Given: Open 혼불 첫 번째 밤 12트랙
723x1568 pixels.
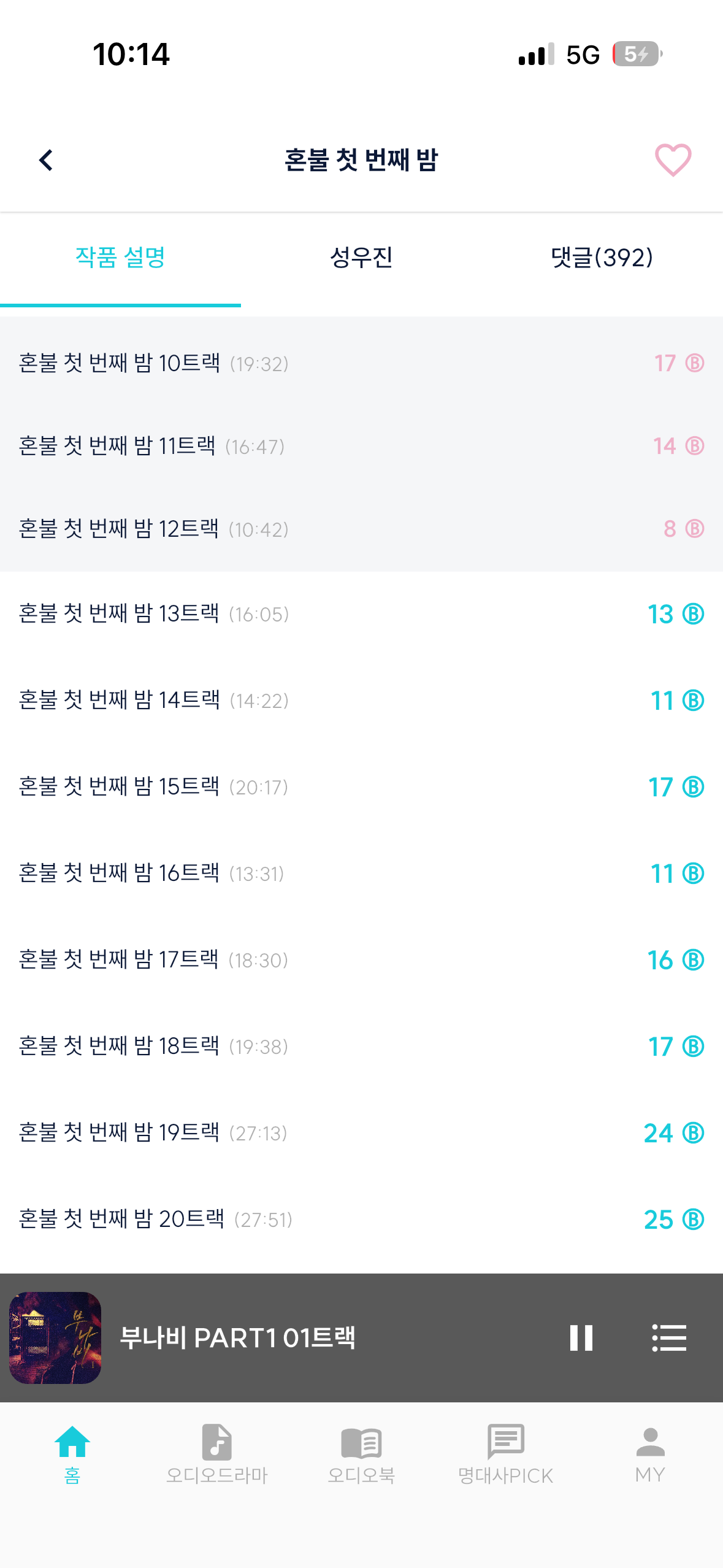Looking at the screenshot, I should coord(361,529).
